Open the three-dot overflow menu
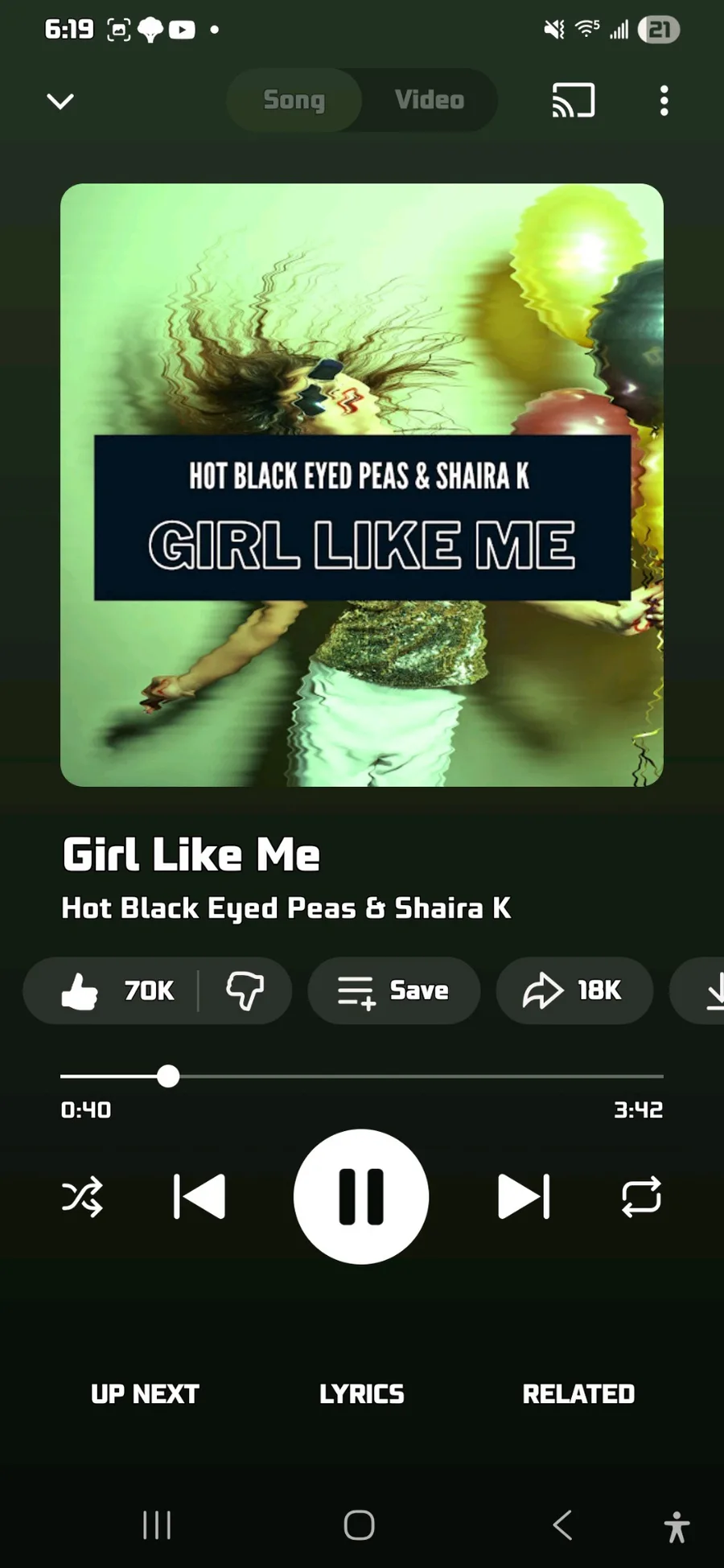 pos(664,101)
